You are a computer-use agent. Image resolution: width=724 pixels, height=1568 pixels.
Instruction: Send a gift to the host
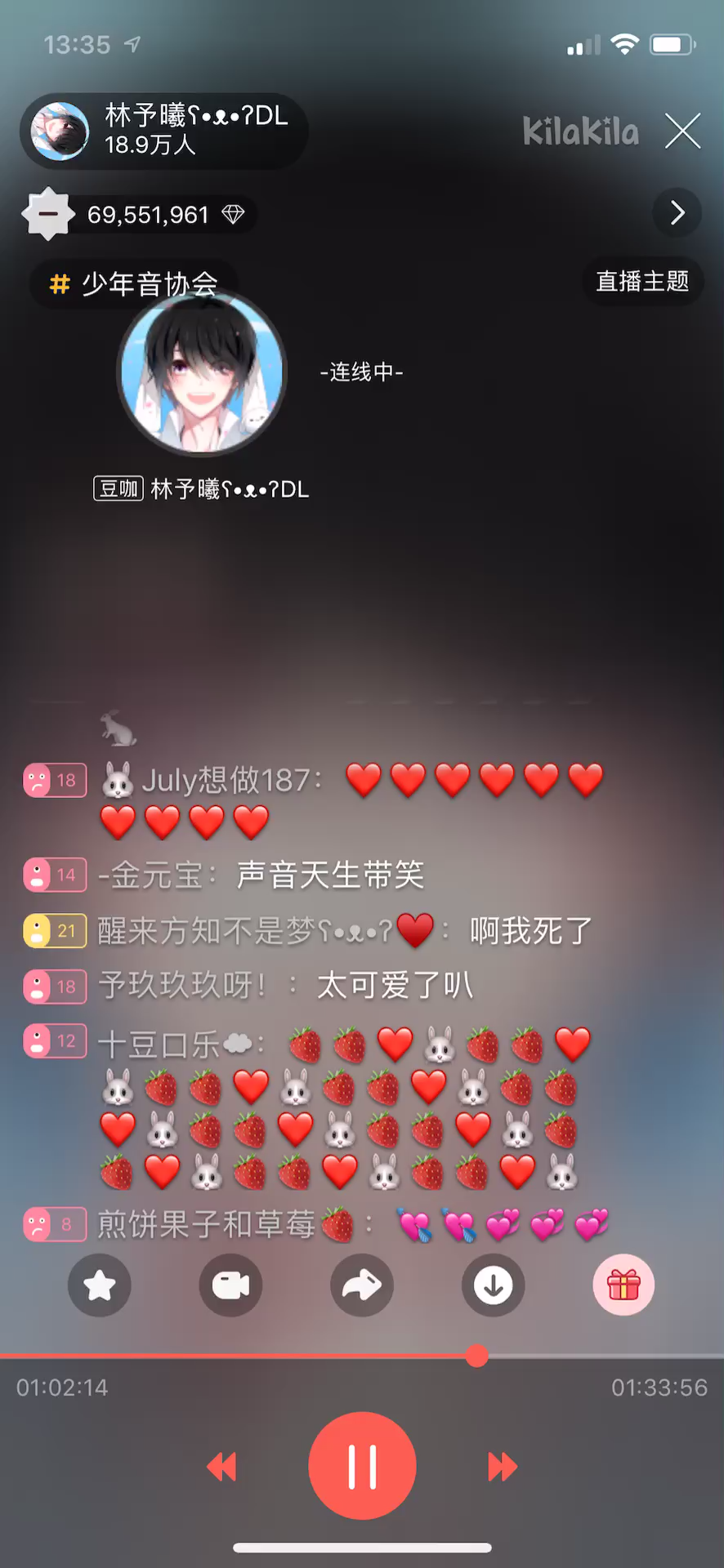coord(623,1285)
